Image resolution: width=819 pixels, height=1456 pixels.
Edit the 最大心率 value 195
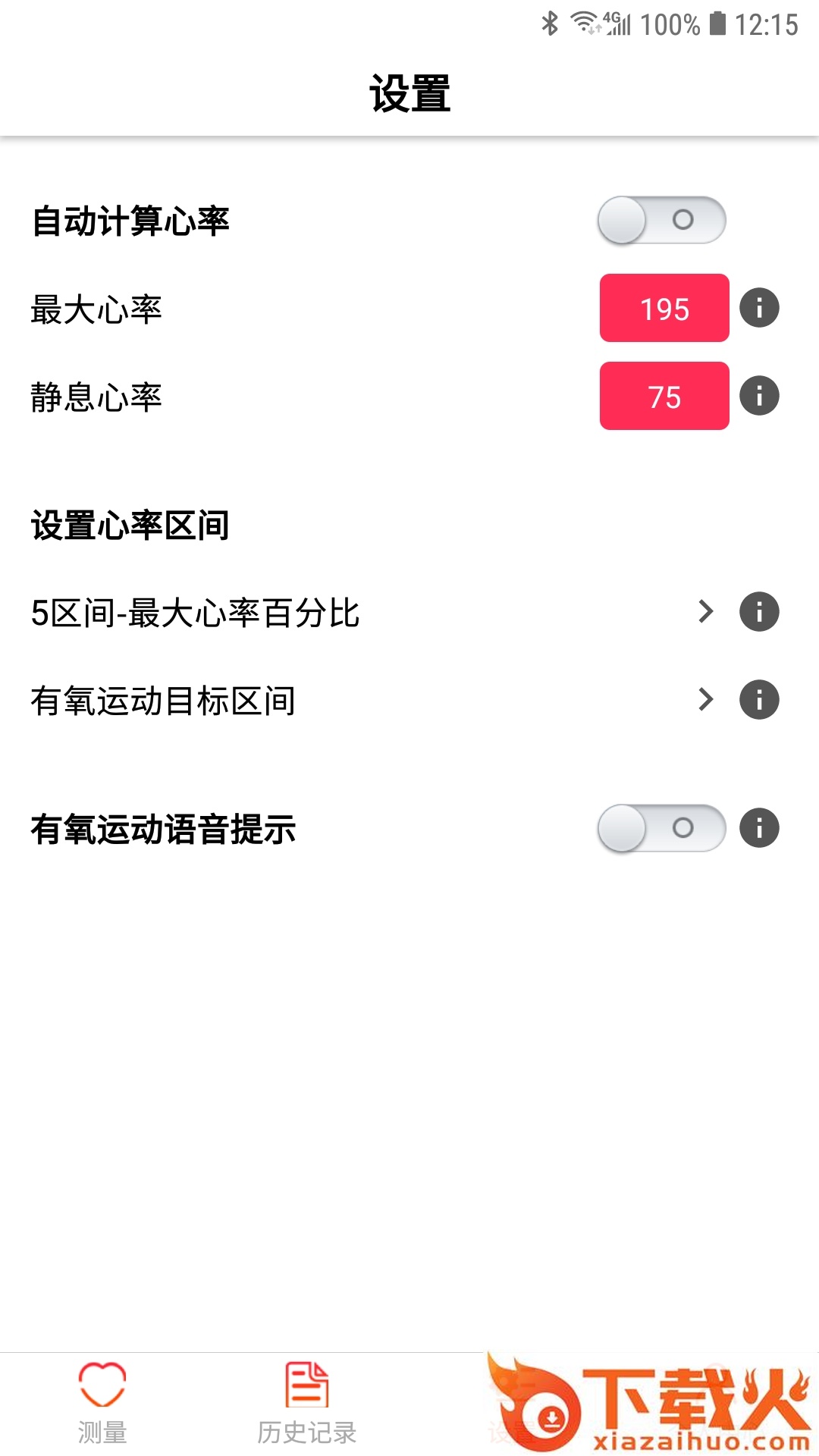(x=664, y=308)
